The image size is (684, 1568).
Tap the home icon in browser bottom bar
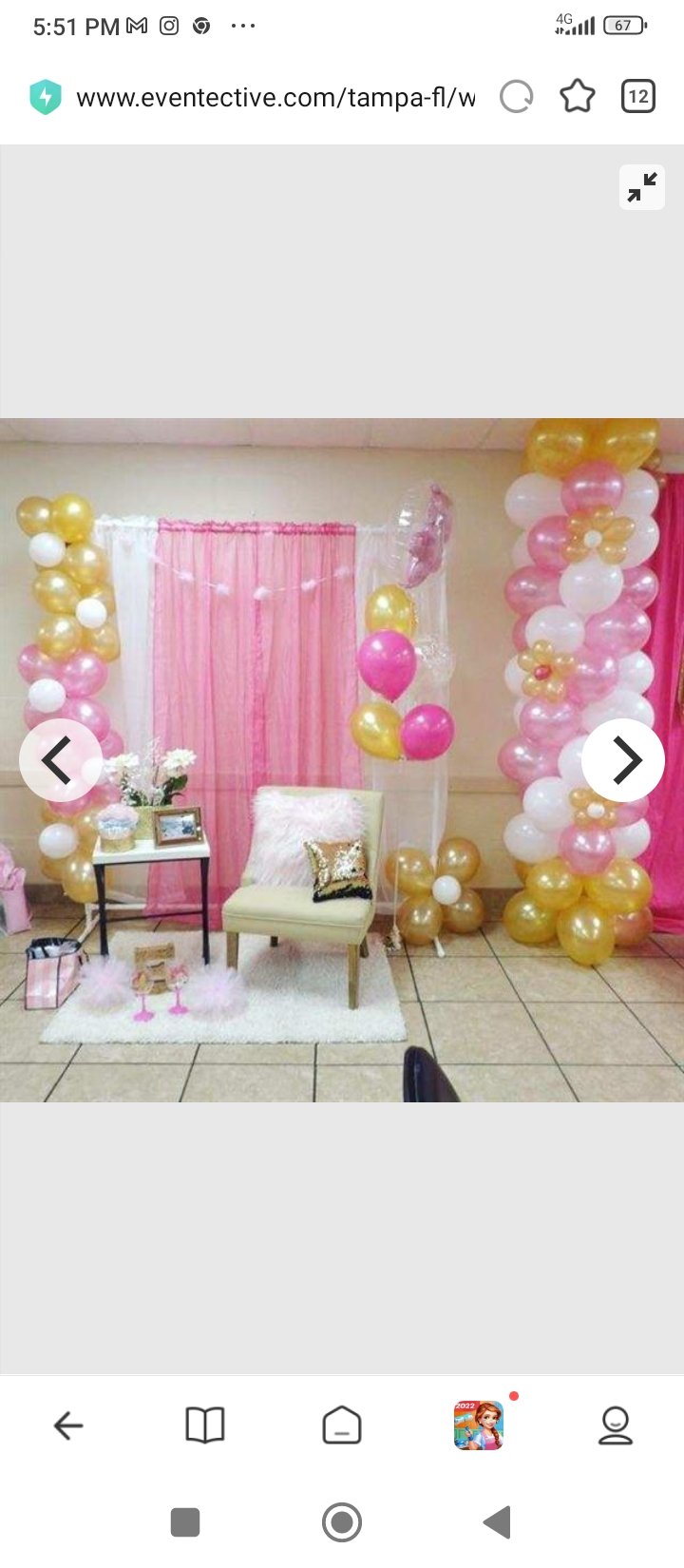tap(340, 1425)
